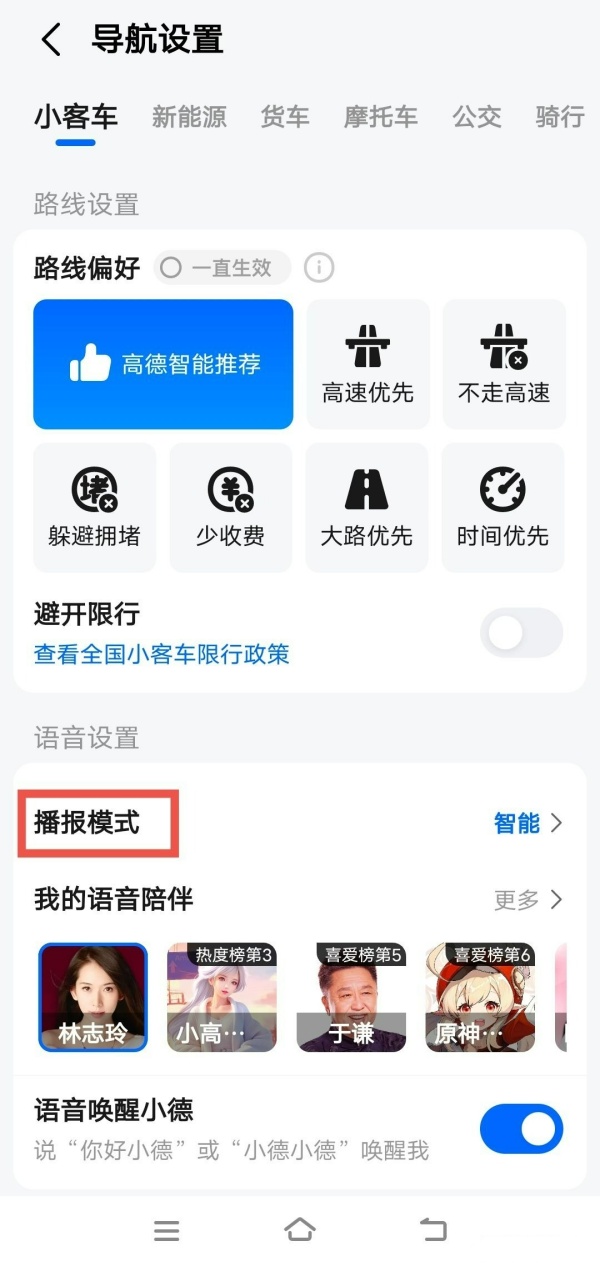Open 查看全国小客车限行政策 link
This screenshot has height=1266, width=600.
pos(161,655)
